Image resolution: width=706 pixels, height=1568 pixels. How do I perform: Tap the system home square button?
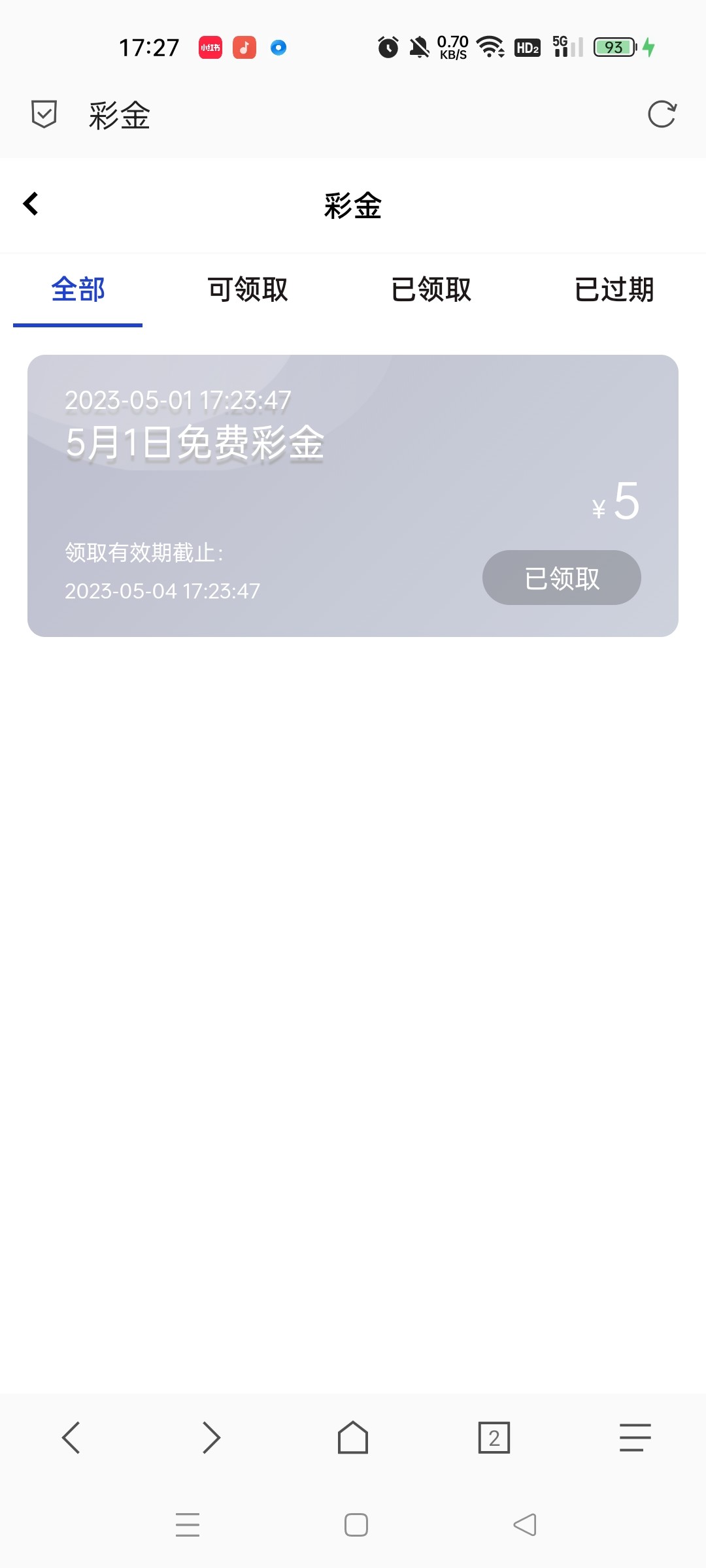click(356, 1525)
